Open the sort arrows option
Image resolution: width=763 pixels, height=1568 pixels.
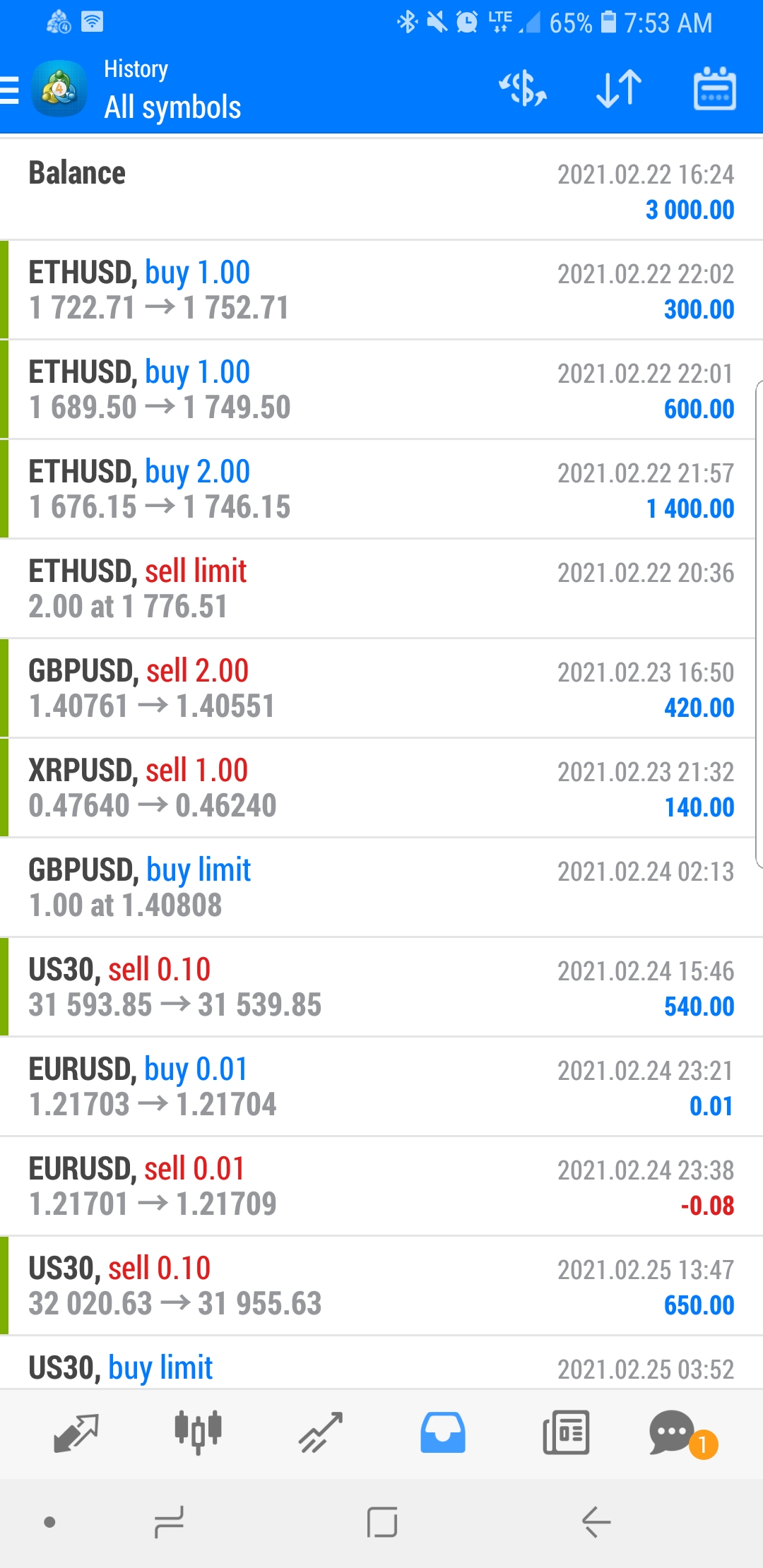pyautogui.click(x=619, y=90)
